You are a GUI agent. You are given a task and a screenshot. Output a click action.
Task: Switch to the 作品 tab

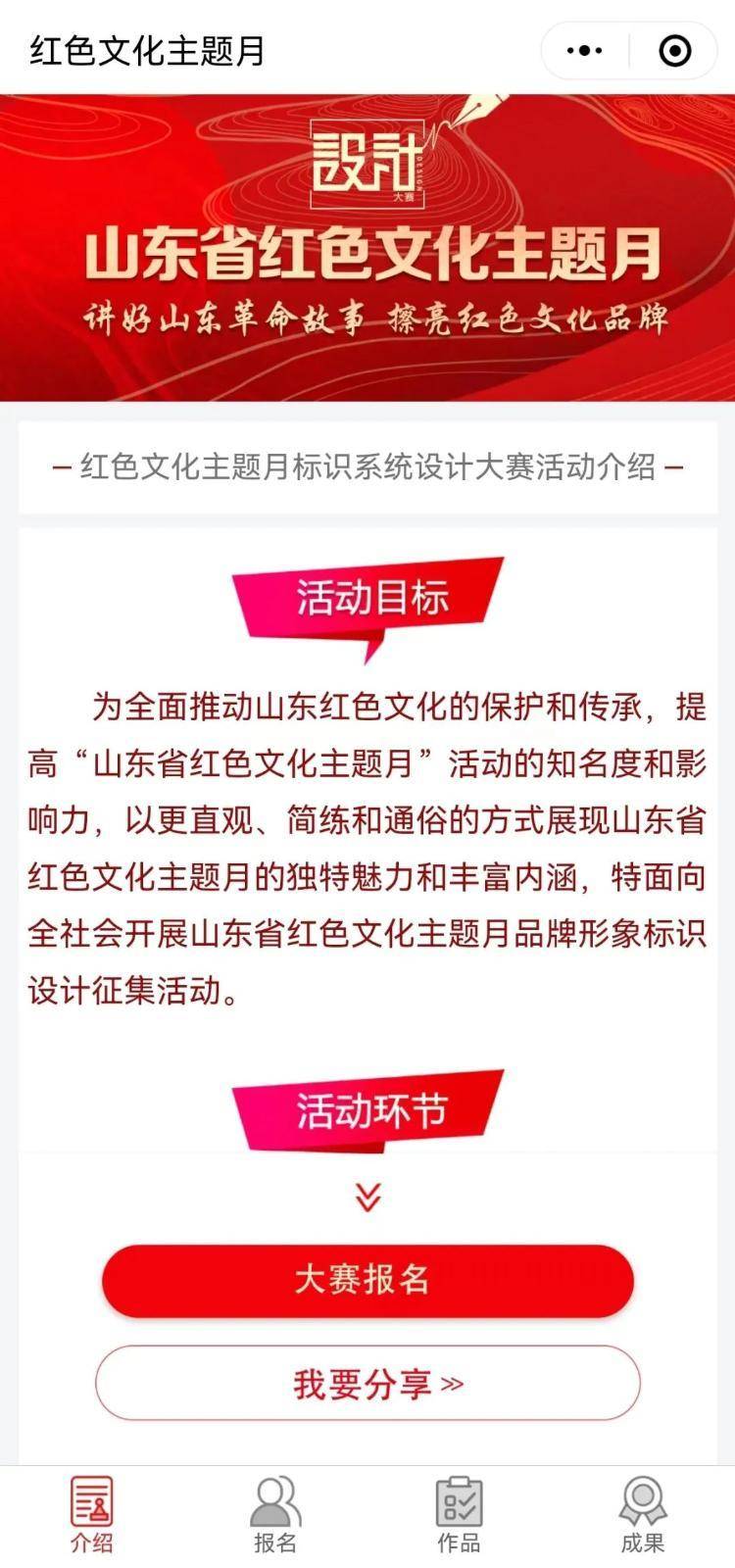pyautogui.click(x=459, y=1515)
